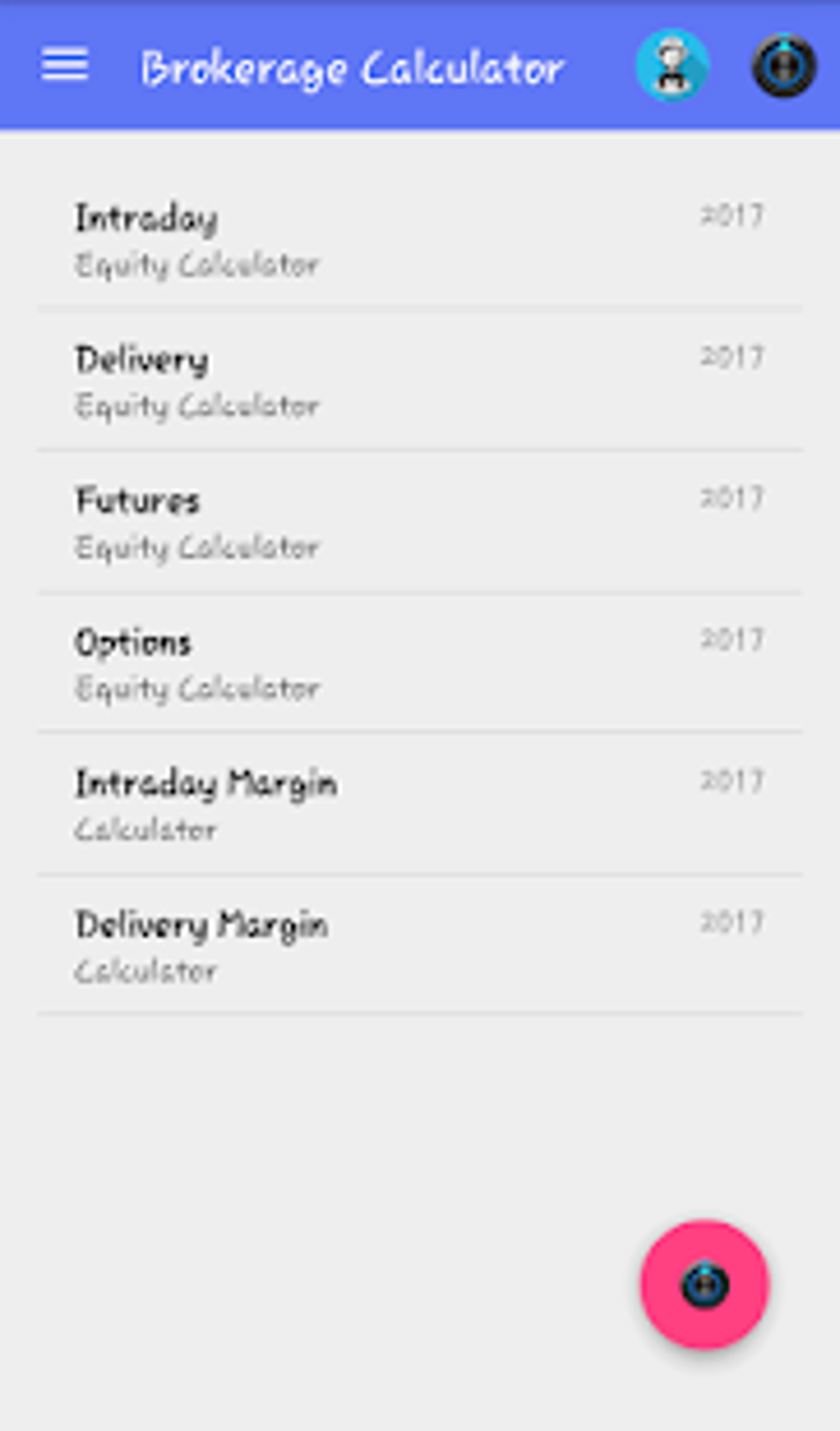Launch the Delivery Margin Calculator
840x1431 pixels.
click(x=418, y=946)
